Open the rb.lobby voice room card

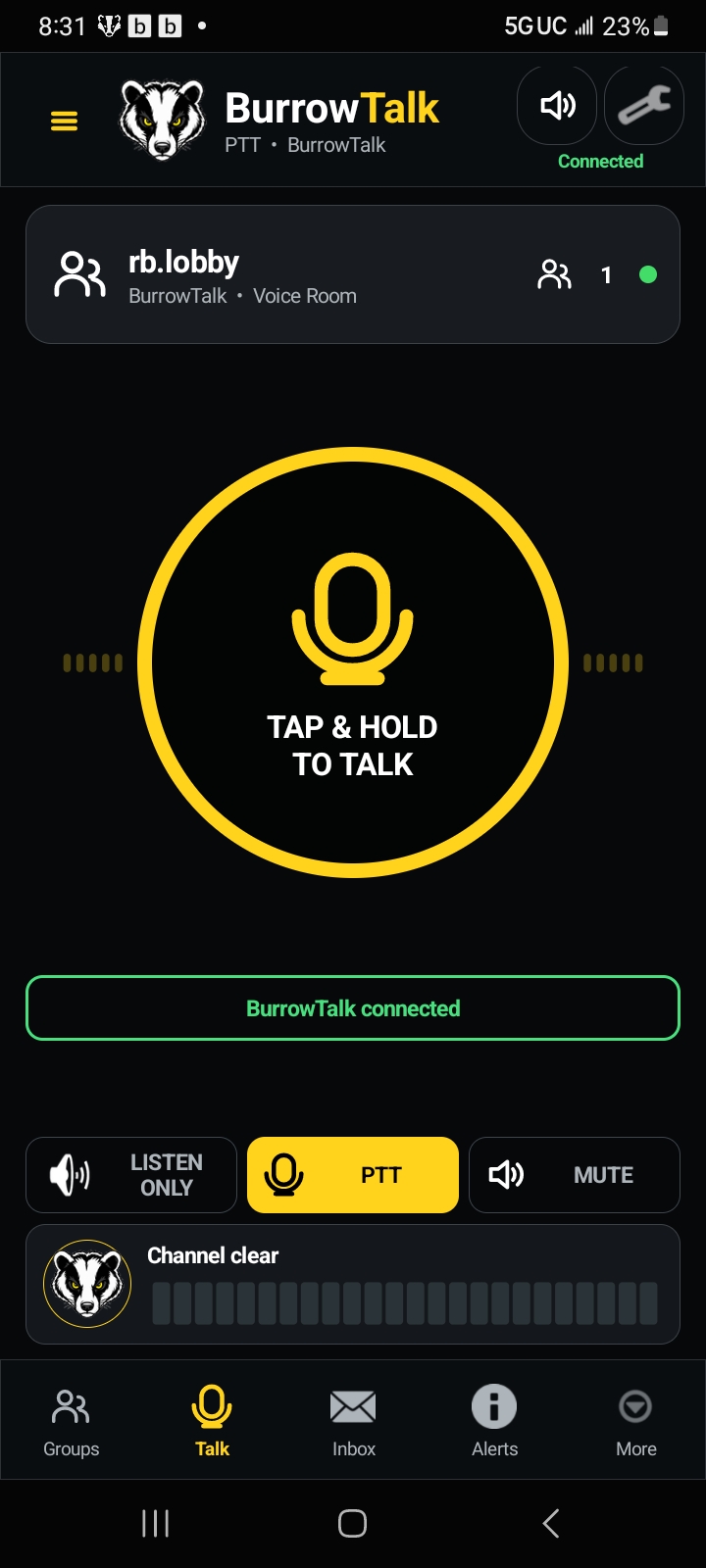click(x=353, y=274)
